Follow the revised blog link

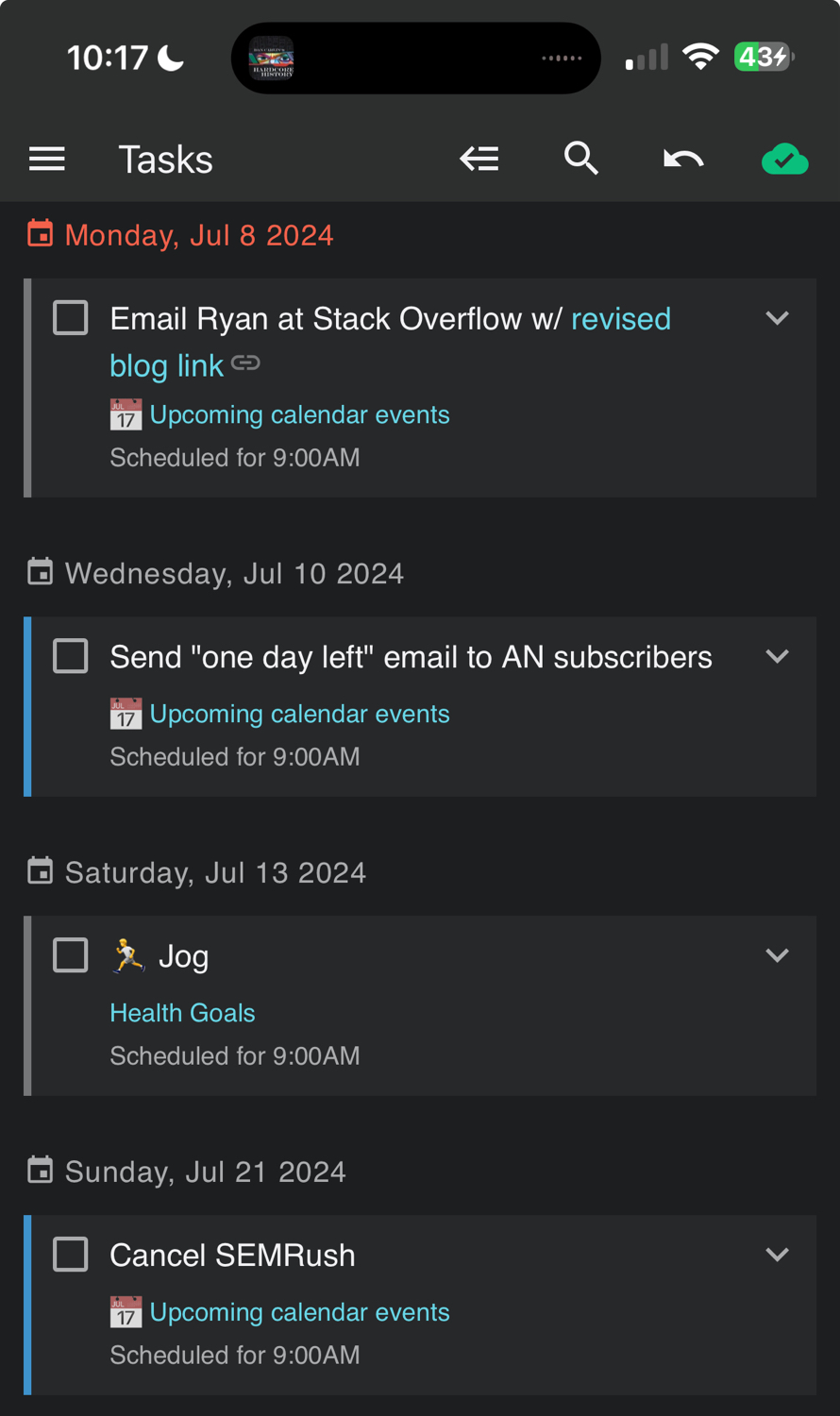(390, 342)
